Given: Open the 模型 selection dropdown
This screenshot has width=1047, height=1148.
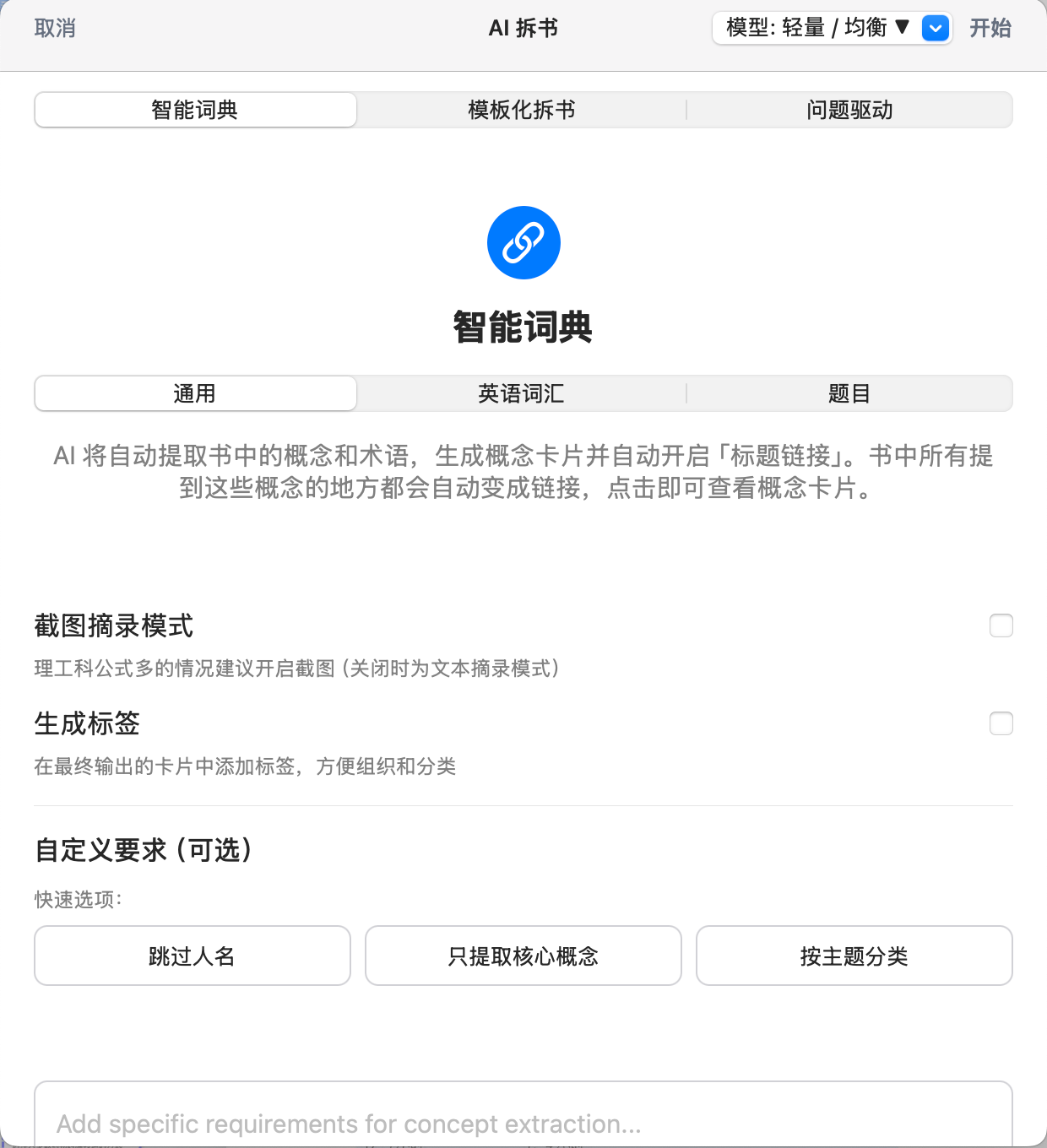Looking at the screenshot, I should pos(832,29).
